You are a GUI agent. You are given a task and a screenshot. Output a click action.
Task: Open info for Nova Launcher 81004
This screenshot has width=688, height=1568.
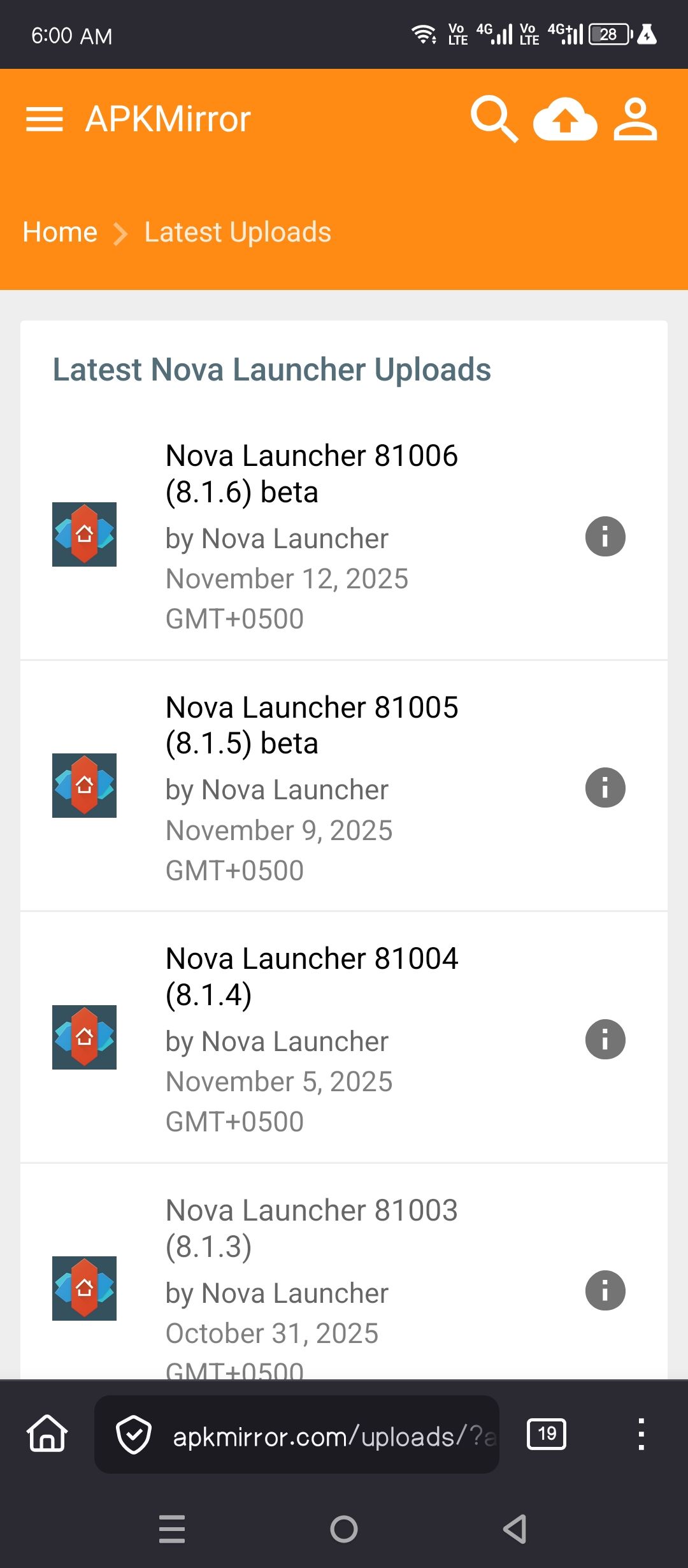[x=605, y=1040]
